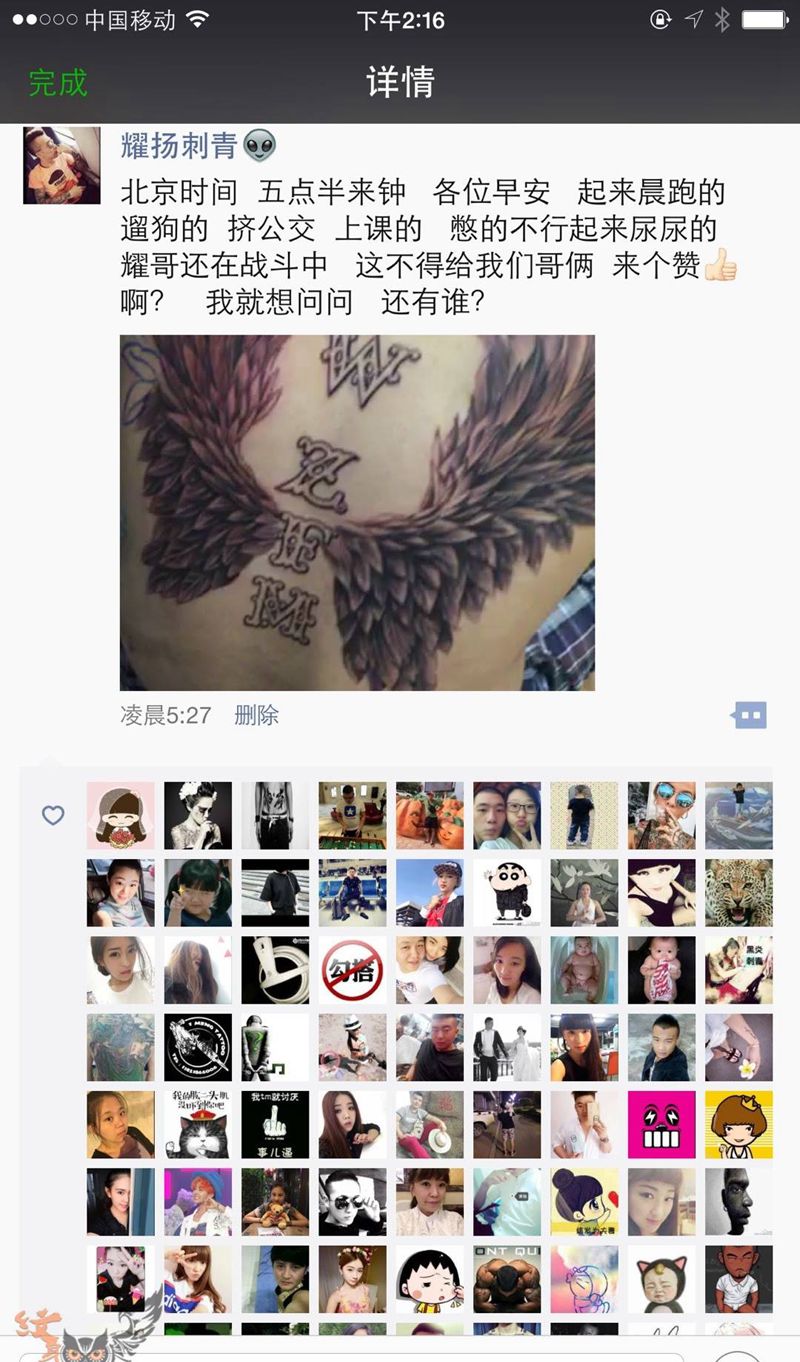Viewport: 800px width, 1362px height.
Task: Open the 耀扬刺青 username link
Action: tap(179, 146)
